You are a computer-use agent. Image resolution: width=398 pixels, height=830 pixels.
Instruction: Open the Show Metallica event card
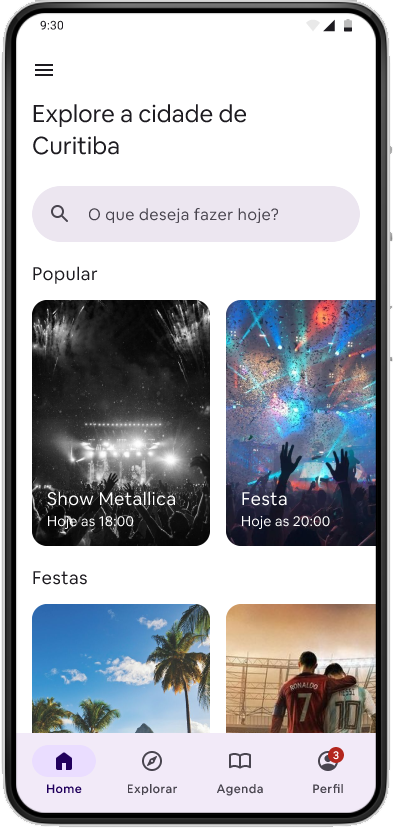pyautogui.click(x=121, y=423)
